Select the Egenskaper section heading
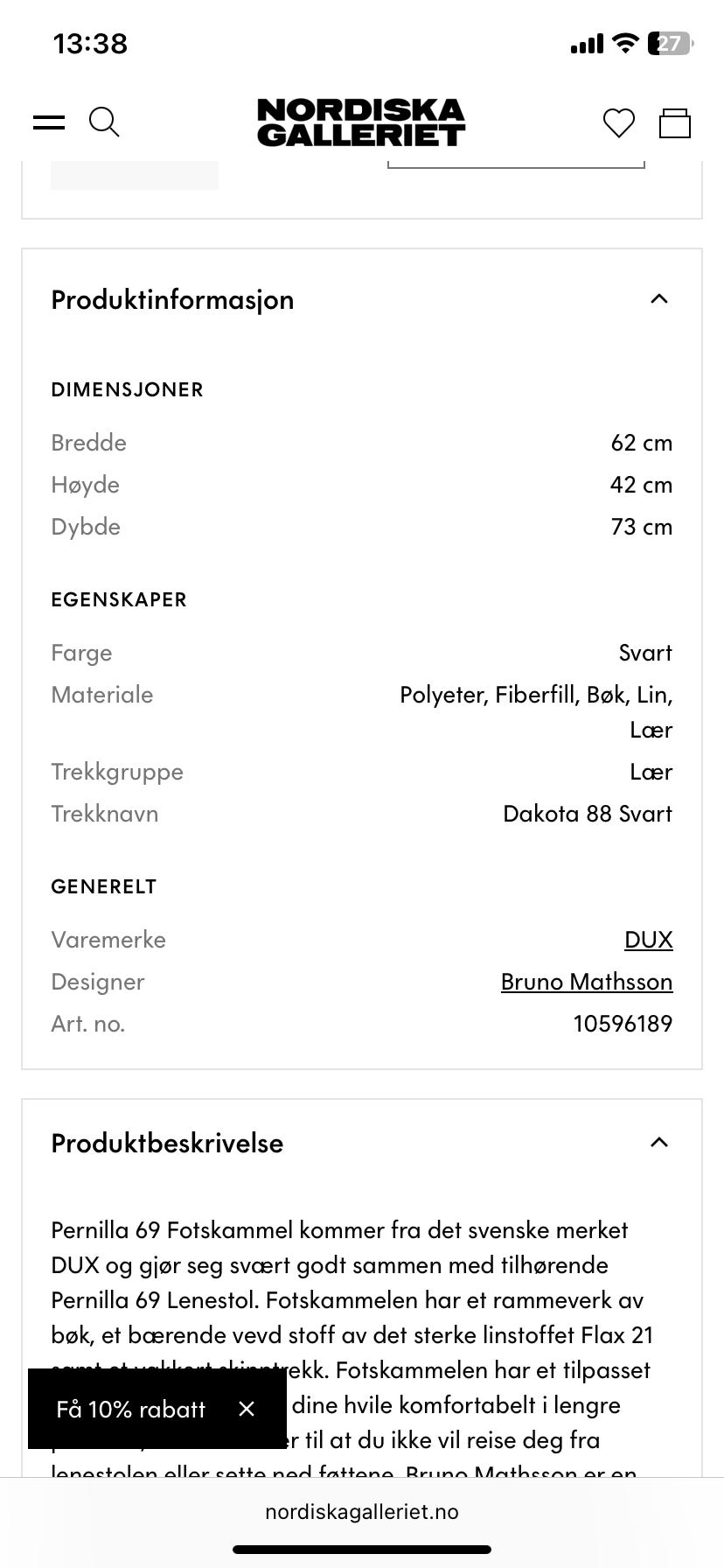The image size is (724, 1568). pos(118,599)
